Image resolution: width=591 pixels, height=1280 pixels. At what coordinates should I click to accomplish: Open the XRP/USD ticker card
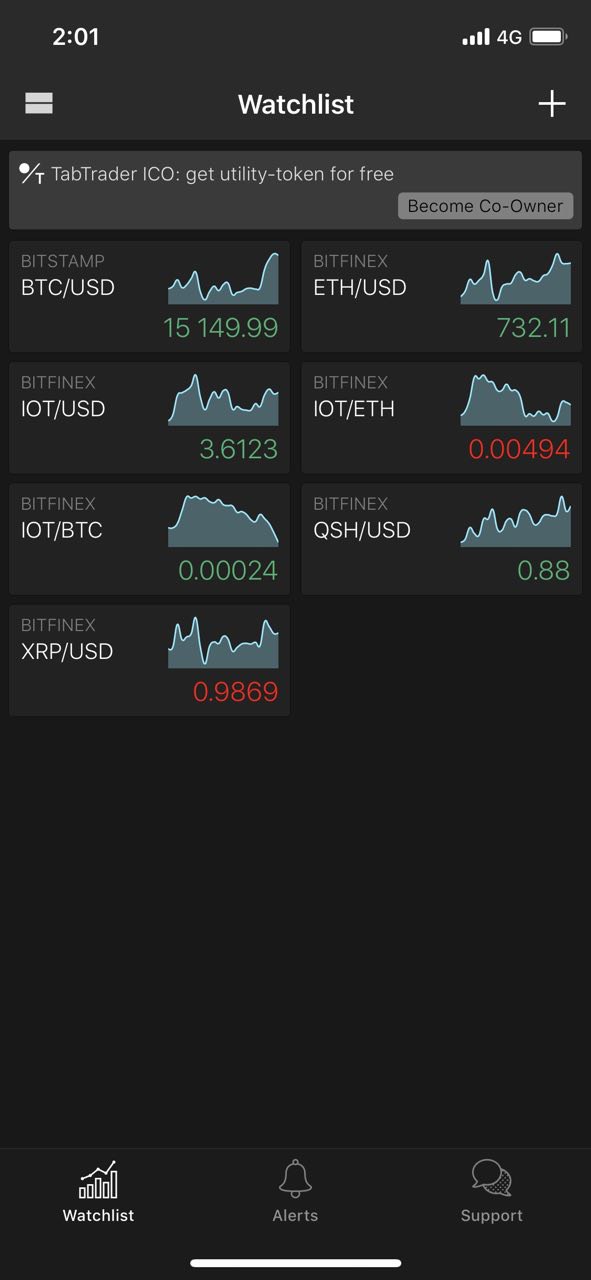click(x=149, y=660)
